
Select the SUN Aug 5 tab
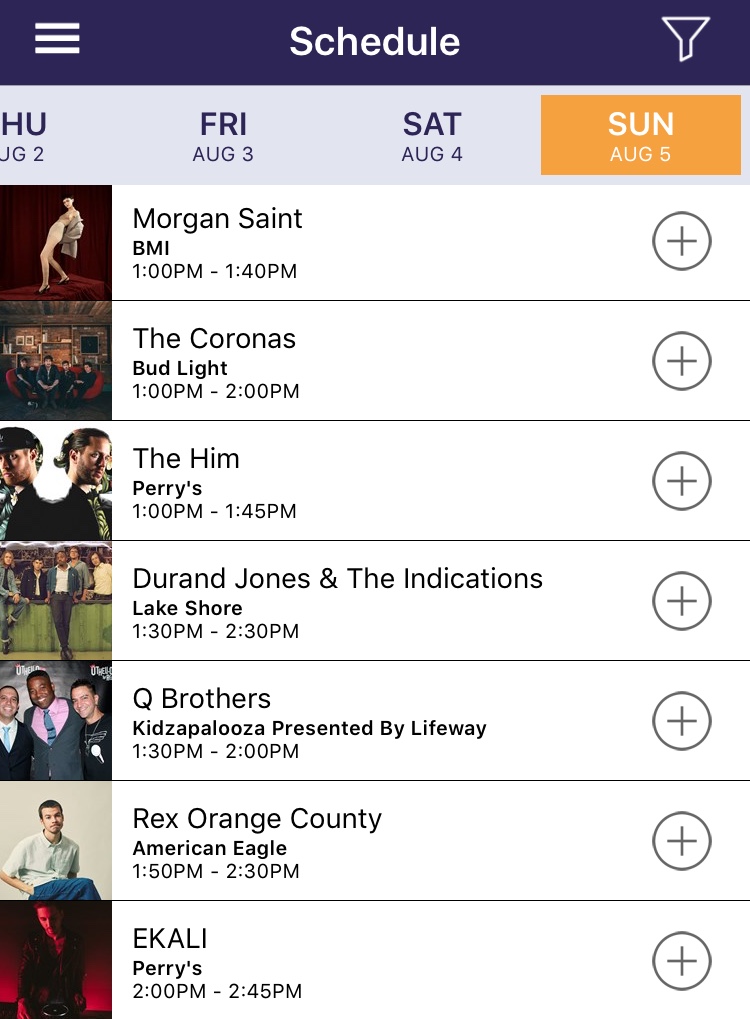coord(640,136)
